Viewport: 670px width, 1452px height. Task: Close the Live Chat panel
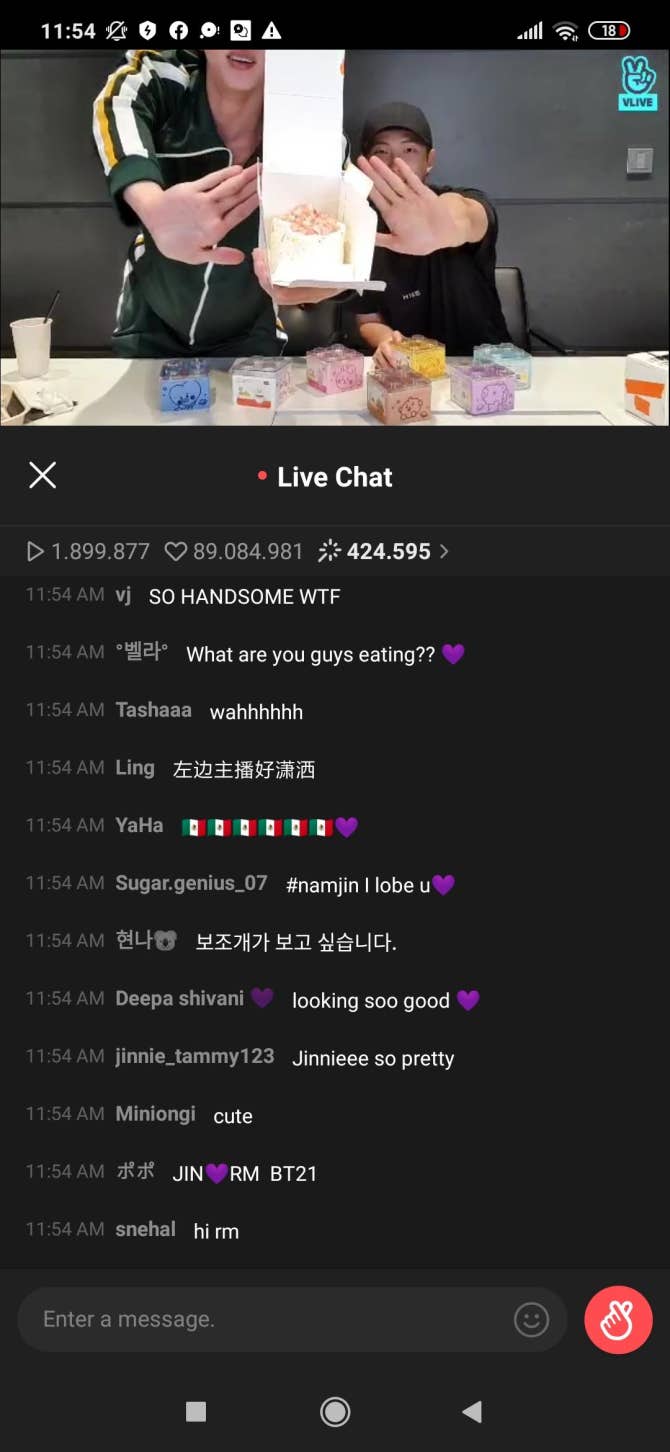(43, 475)
